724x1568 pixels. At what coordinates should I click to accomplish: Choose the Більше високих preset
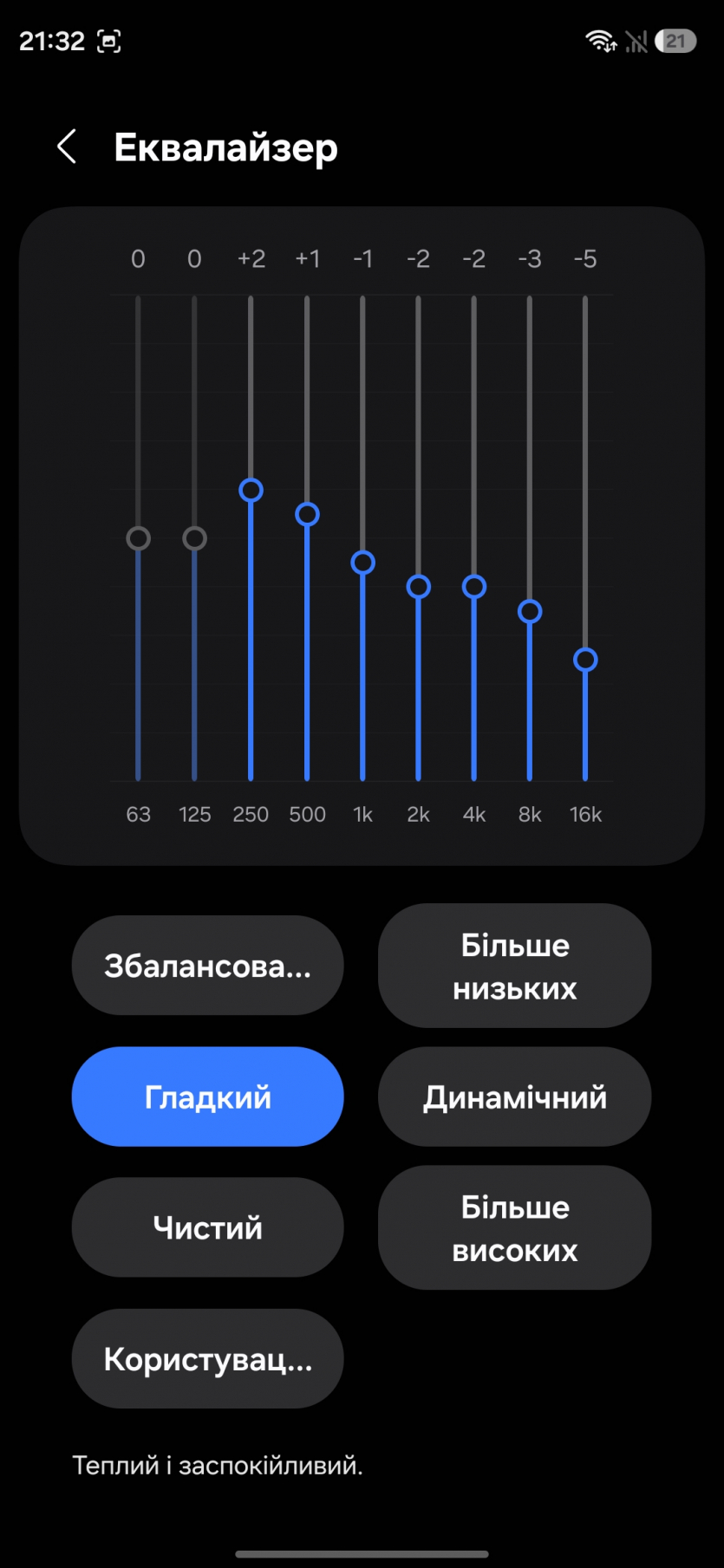(x=514, y=1227)
